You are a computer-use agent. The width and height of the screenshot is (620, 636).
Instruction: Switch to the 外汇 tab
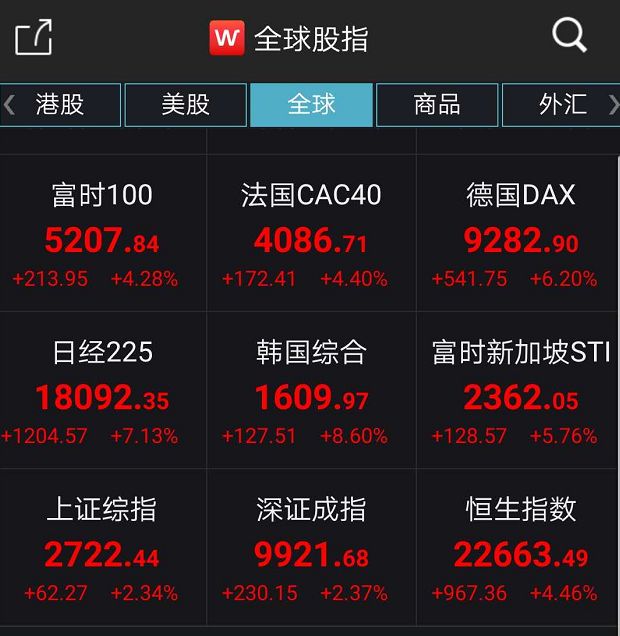click(560, 105)
